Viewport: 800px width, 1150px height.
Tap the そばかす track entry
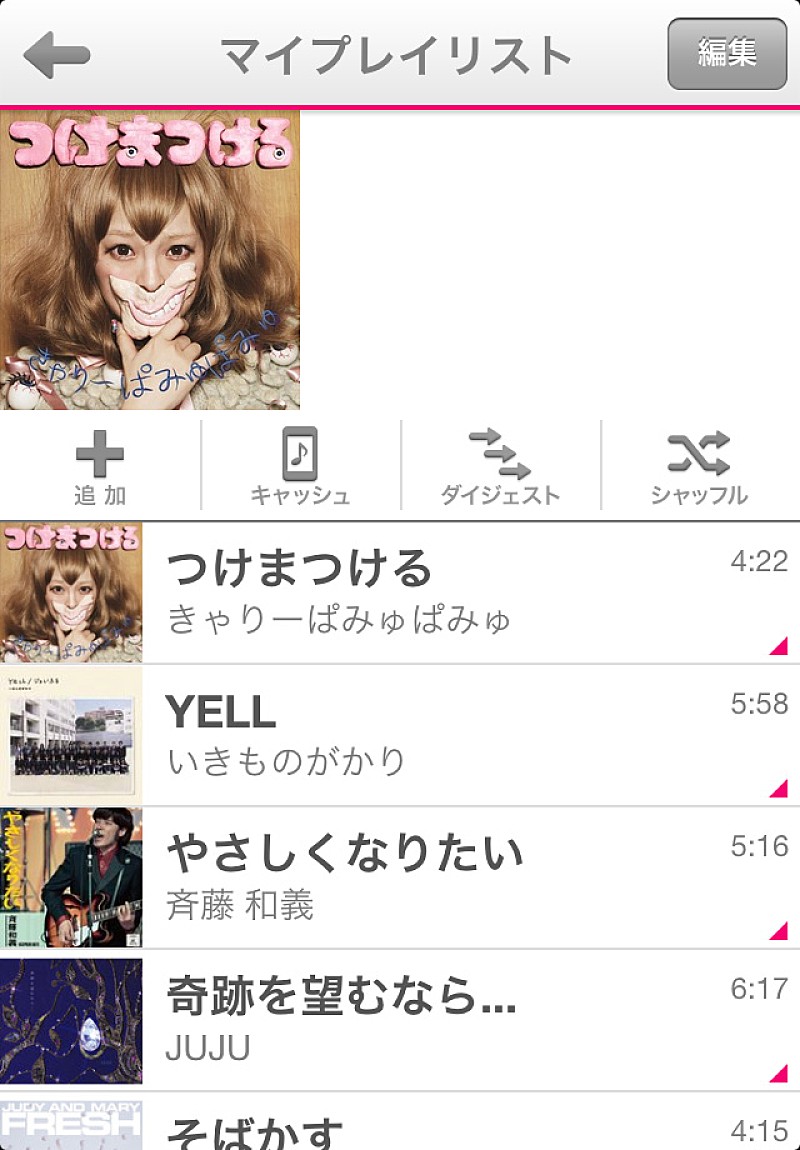(400, 1130)
